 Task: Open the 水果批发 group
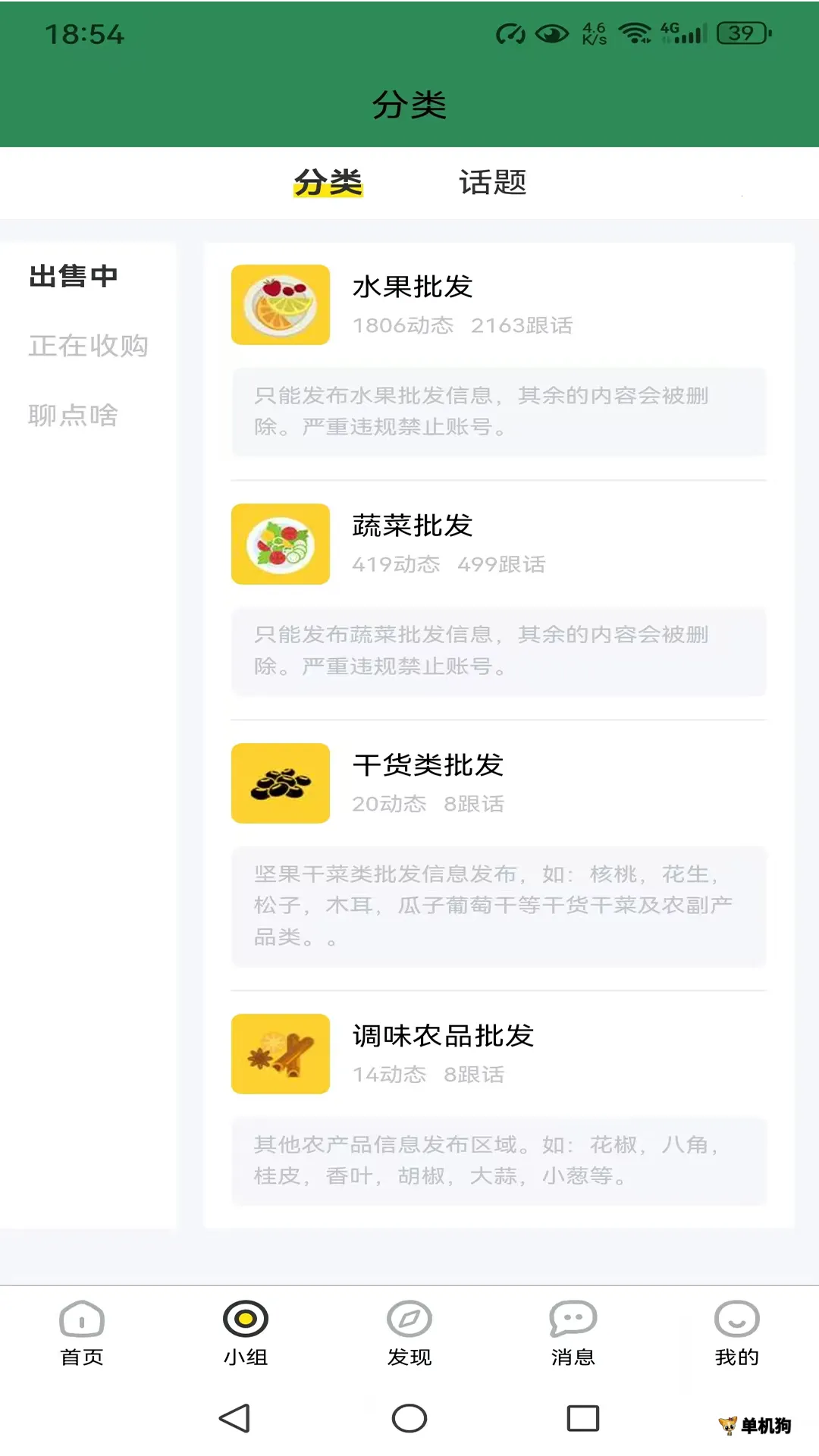(413, 287)
